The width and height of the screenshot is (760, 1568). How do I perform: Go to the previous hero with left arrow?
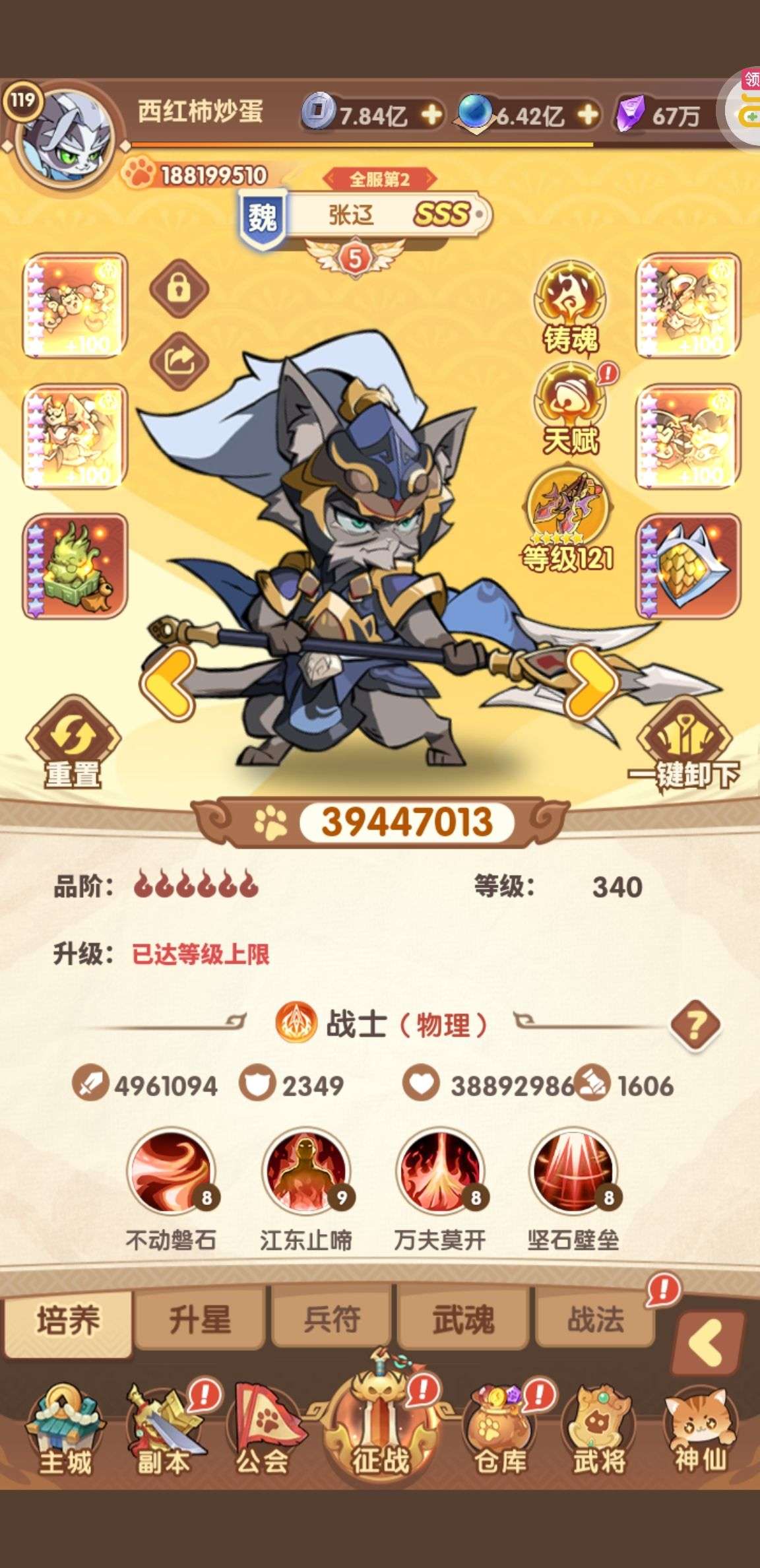click(167, 682)
